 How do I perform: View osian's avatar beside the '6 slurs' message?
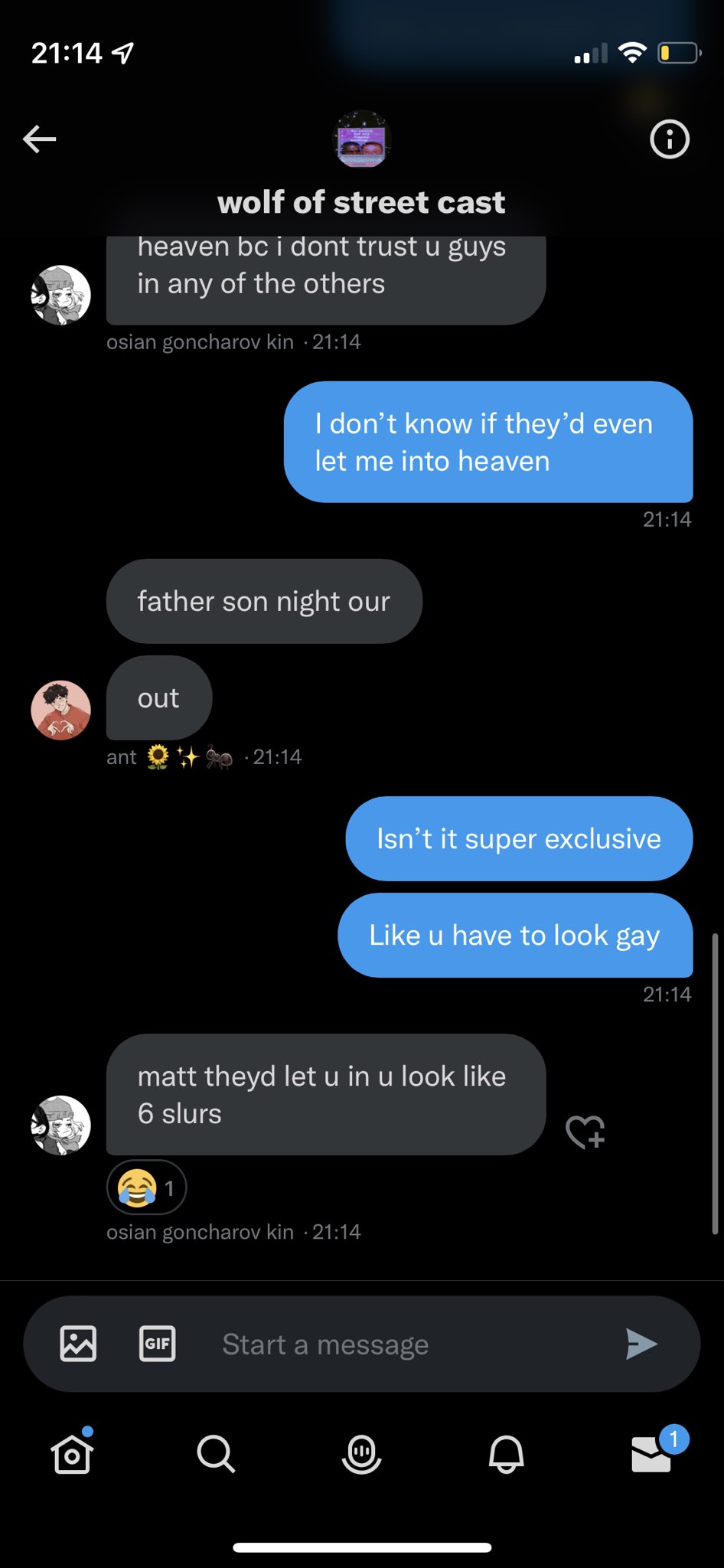(60, 1125)
